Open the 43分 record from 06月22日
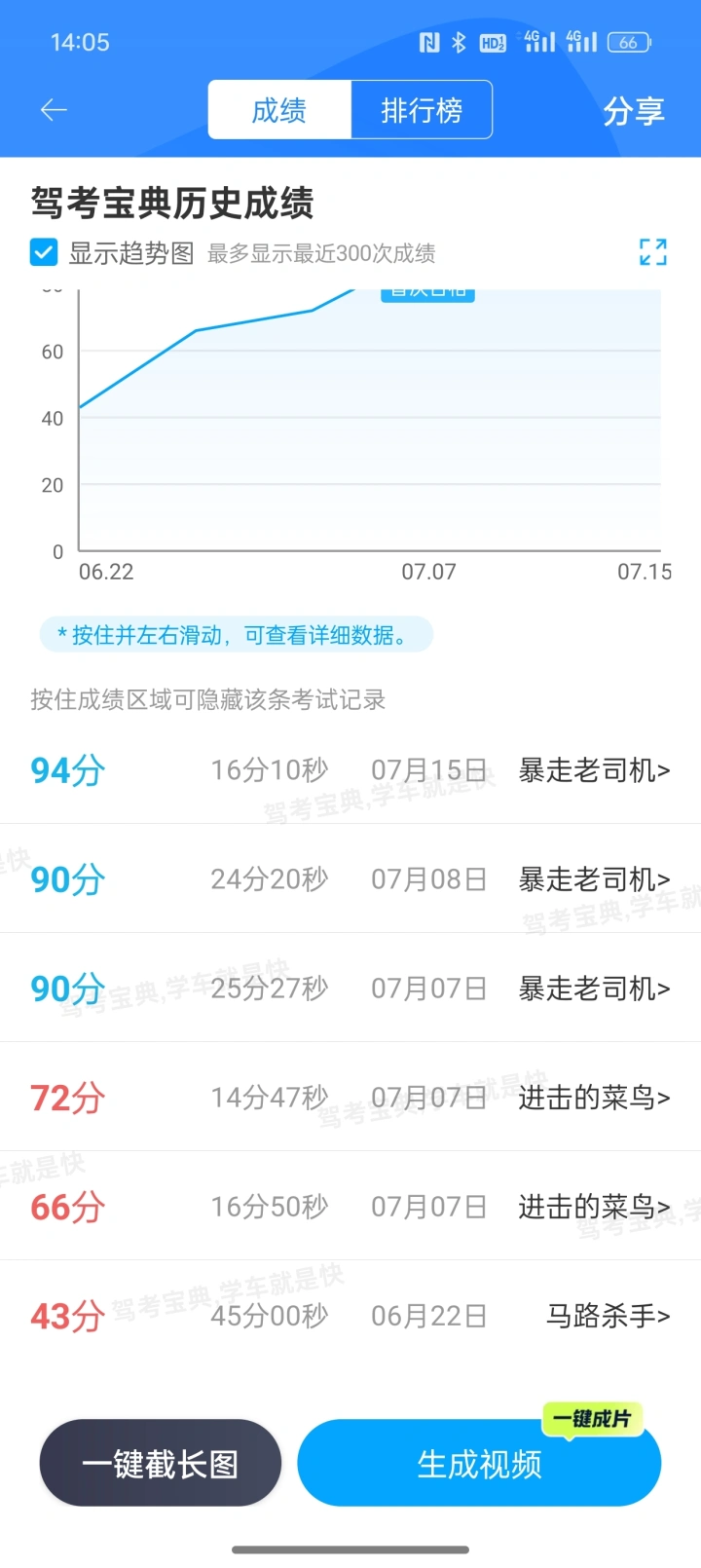The height and width of the screenshot is (1568, 701). point(350,1316)
